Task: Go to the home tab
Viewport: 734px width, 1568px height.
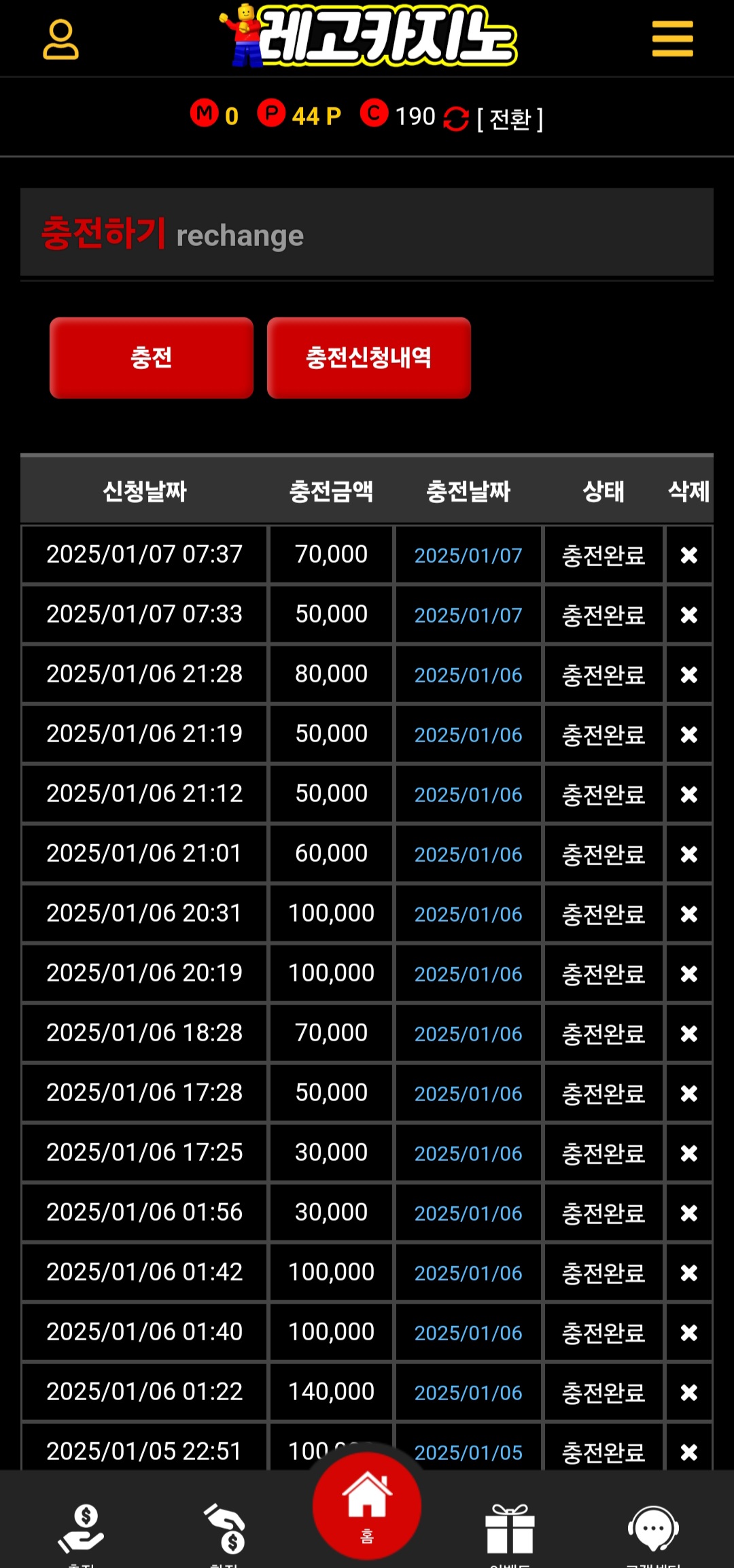Action: (x=367, y=1505)
